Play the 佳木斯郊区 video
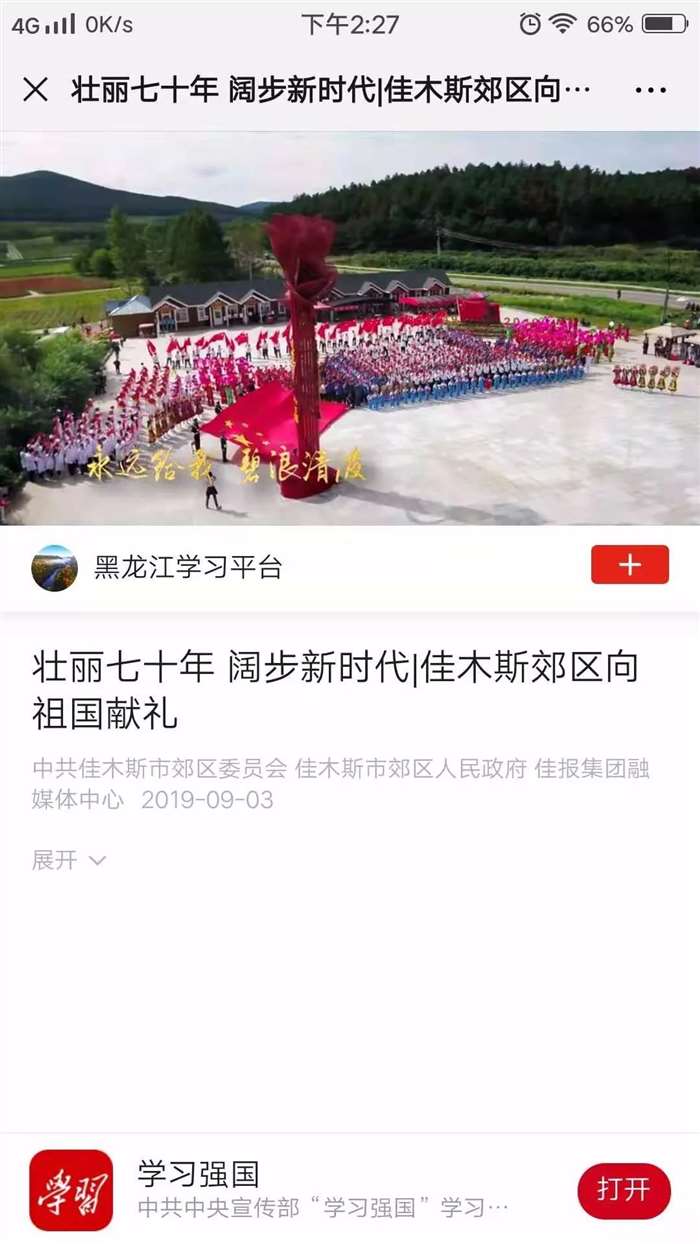This screenshot has width=700, height=1244. point(350,328)
